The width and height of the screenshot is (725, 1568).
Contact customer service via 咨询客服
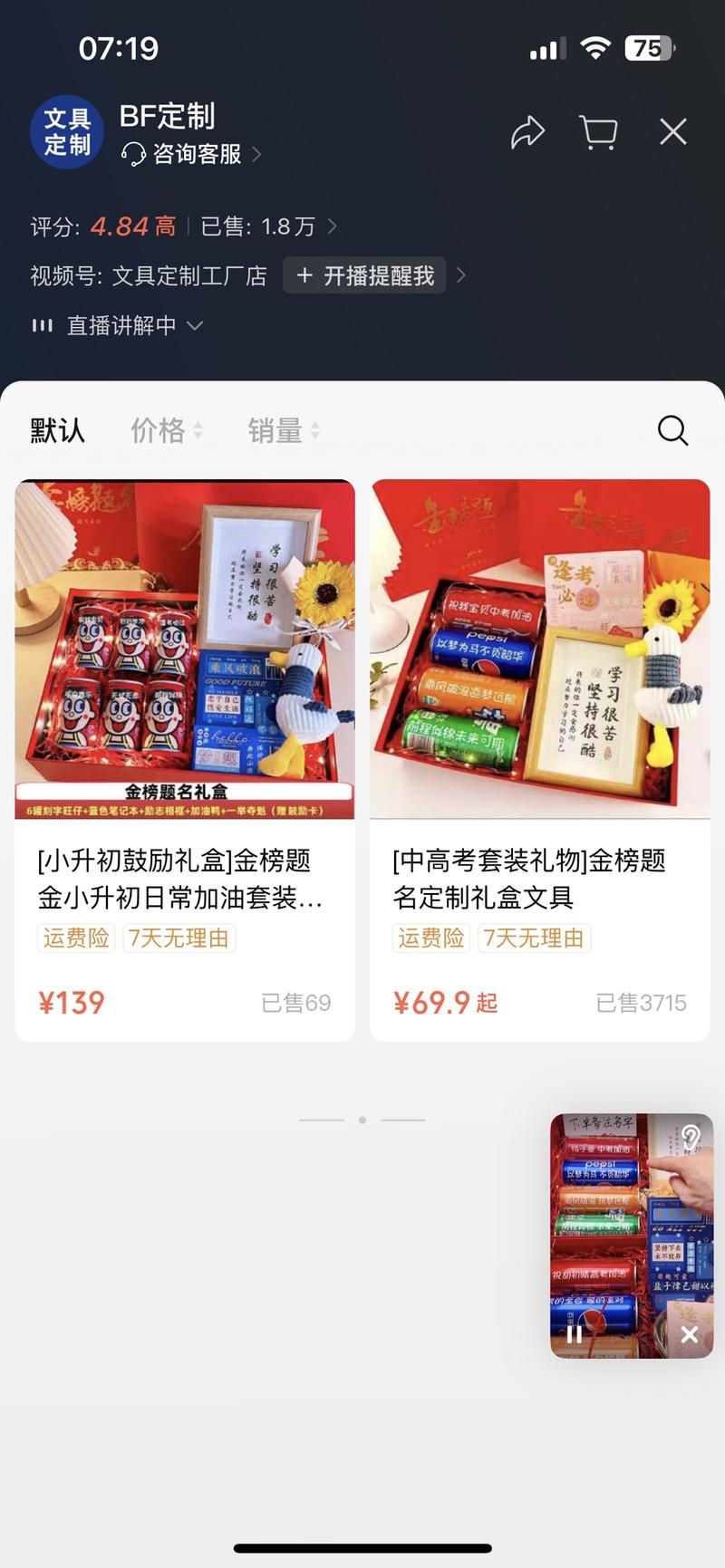192,154
